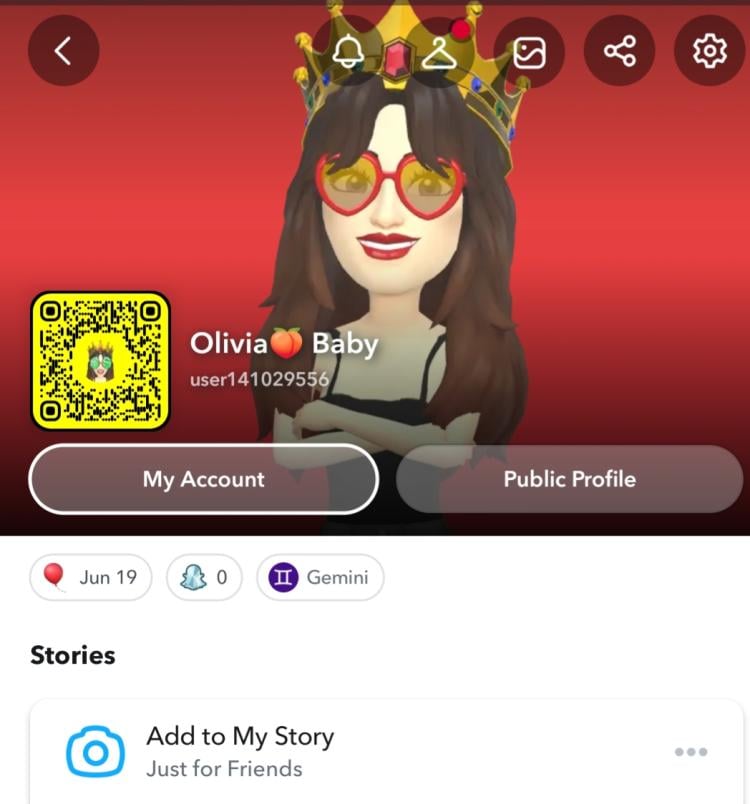Open the avatar outfit hanger icon
This screenshot has height=804, width=750.
click(438, 51)
